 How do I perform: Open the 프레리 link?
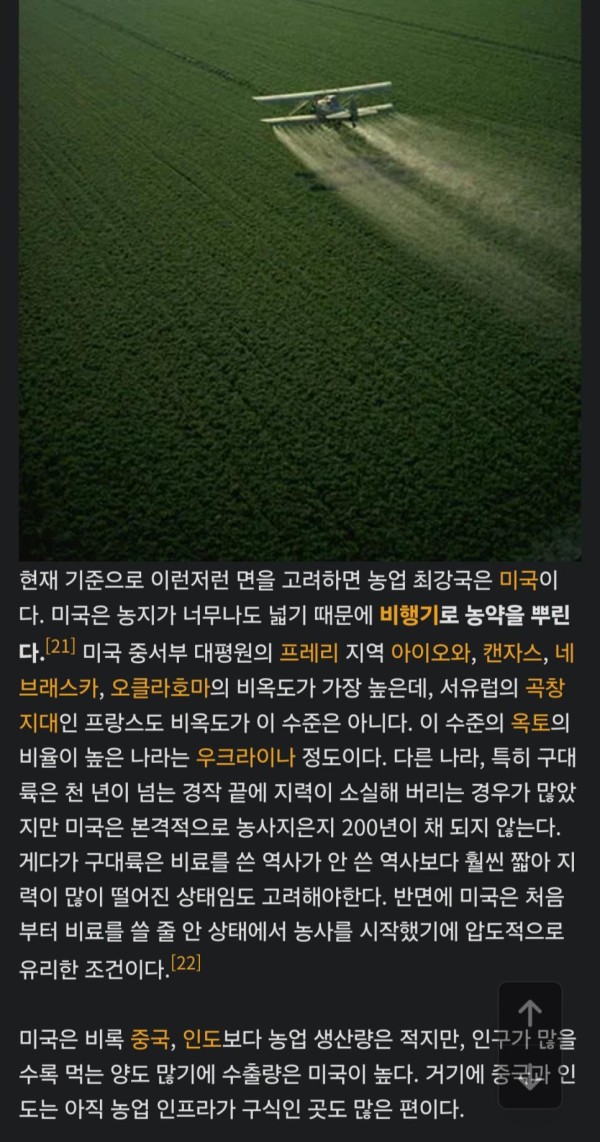pyautogui.click(x=309, y=652)
